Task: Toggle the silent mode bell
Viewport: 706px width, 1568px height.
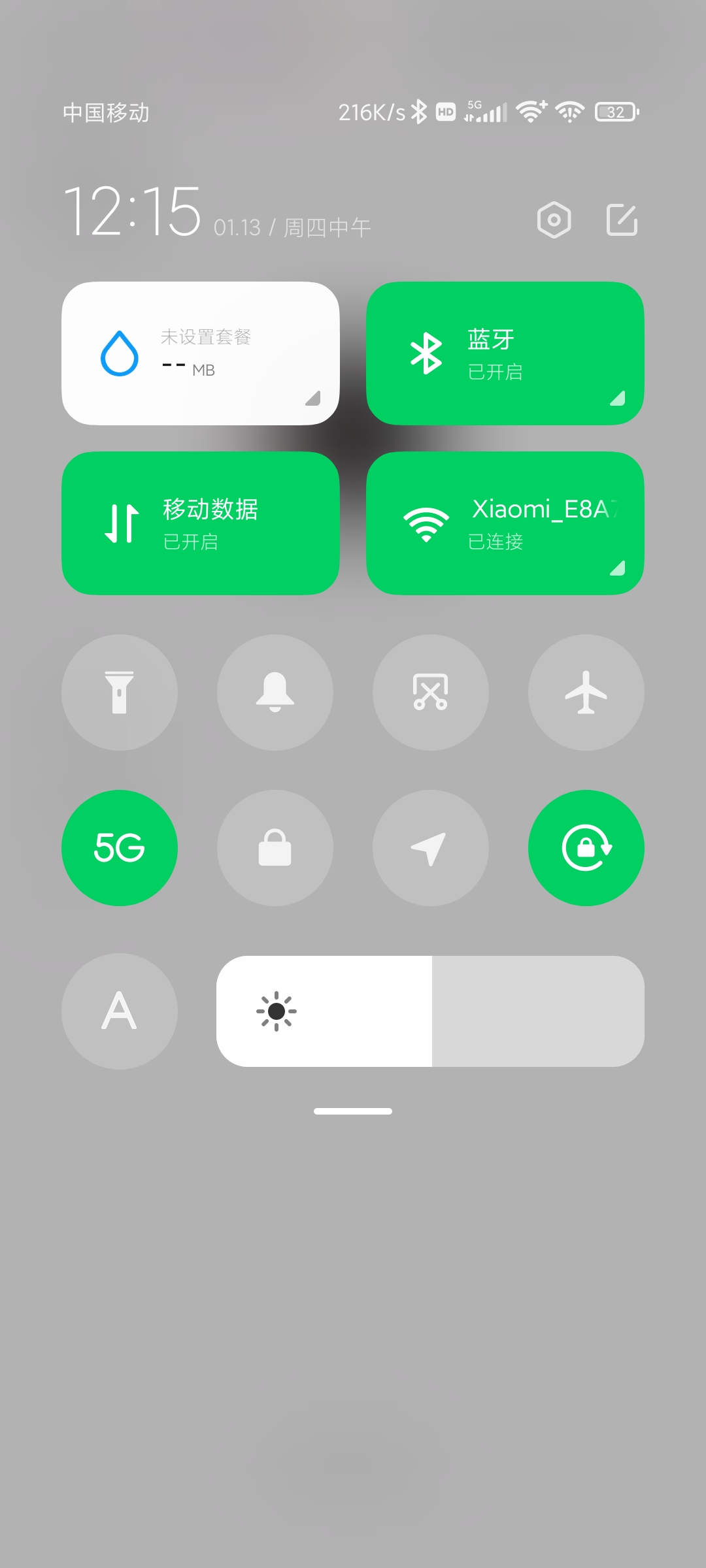Action: coord(275,693)
